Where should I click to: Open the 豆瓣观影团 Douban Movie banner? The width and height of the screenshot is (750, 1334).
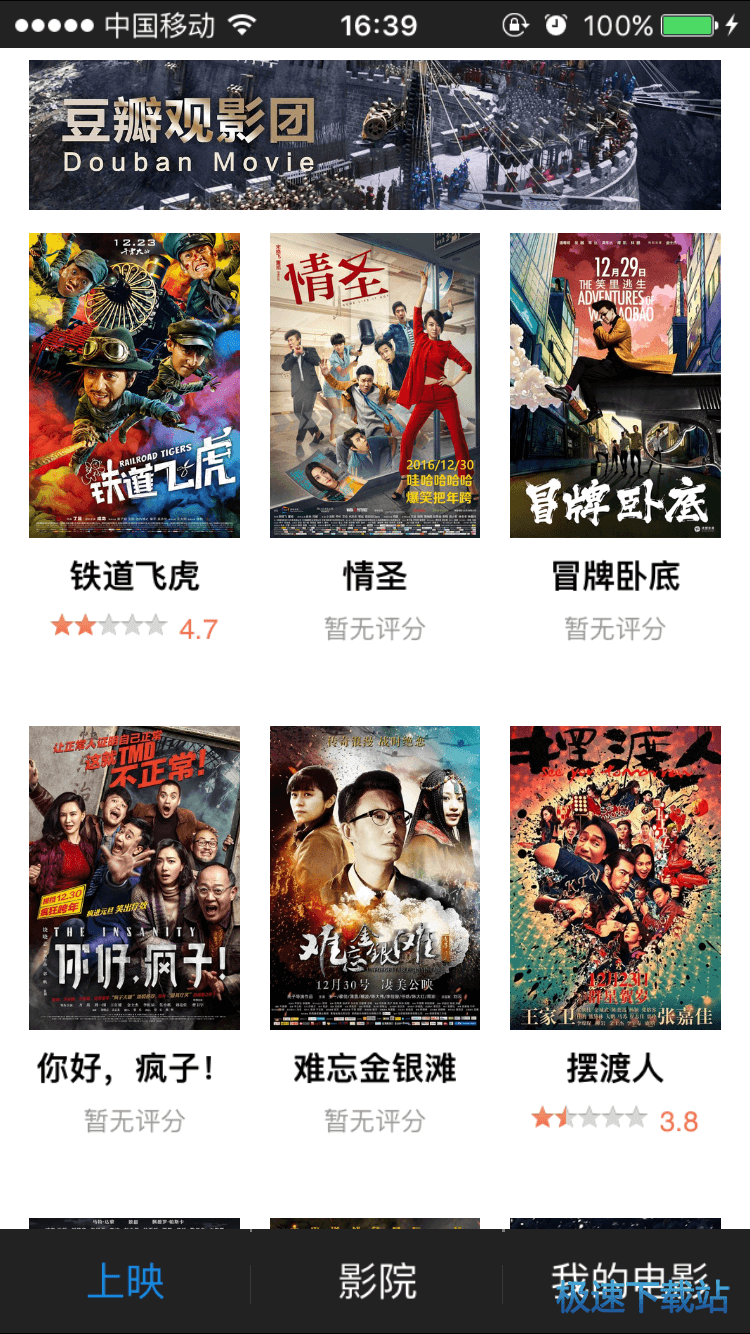click(374, 135)
